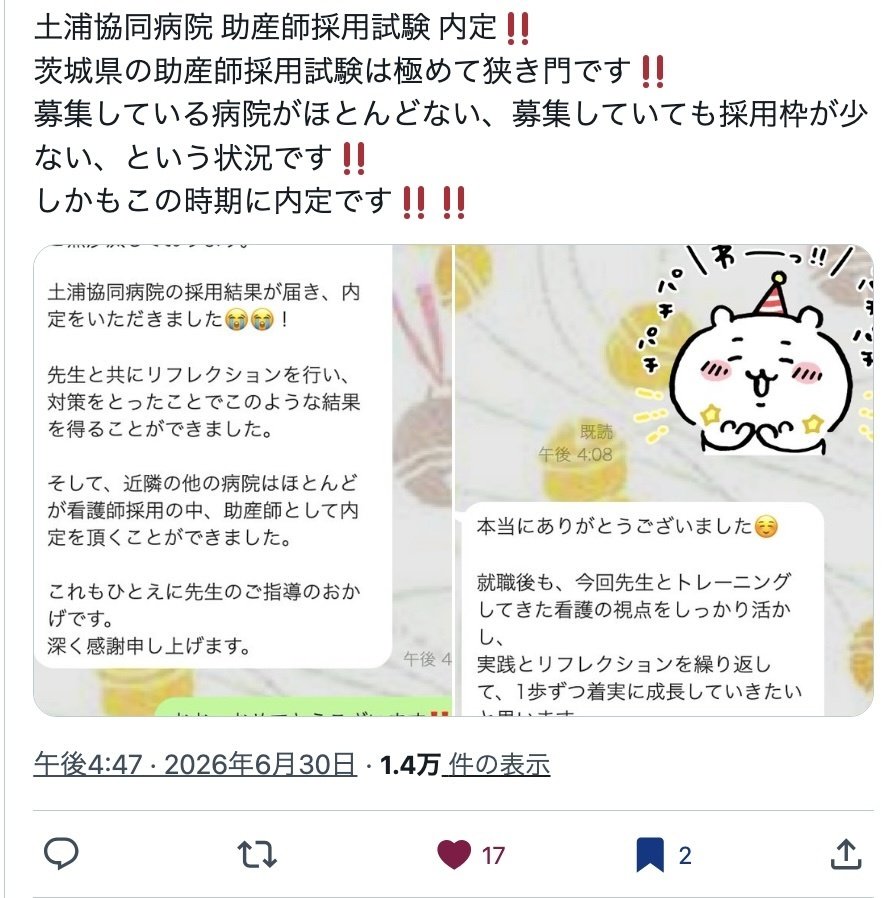The width and height of the screenshot is (896, 898).
Task: Unlike the post via the heart icon
Action: tap(454, 854)
